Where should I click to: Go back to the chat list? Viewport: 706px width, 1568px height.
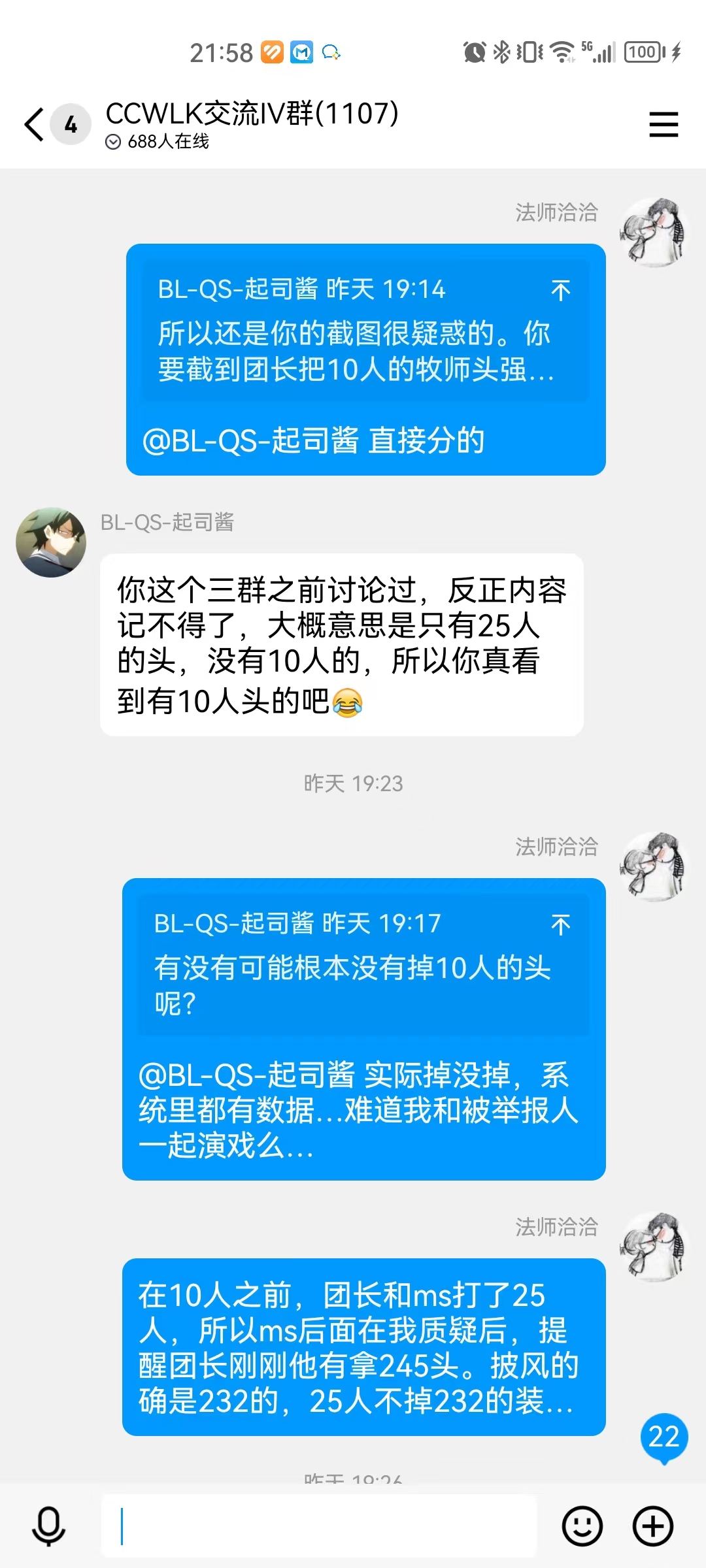click(34, 124)
